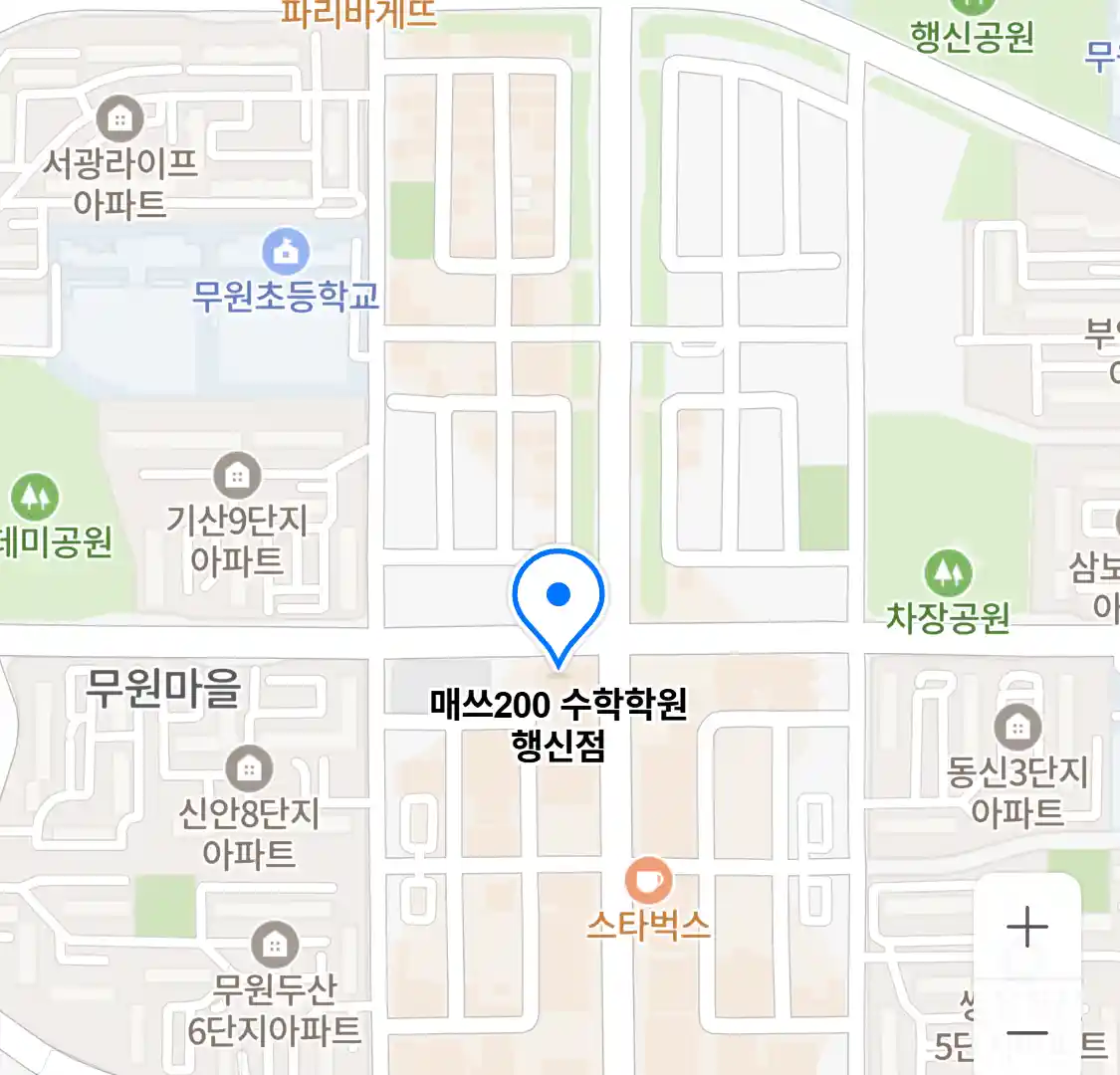Tap the 동신3단지 아파트 marker
The width and height of the screenshot is (1120, 1075).
point(1017,728)
